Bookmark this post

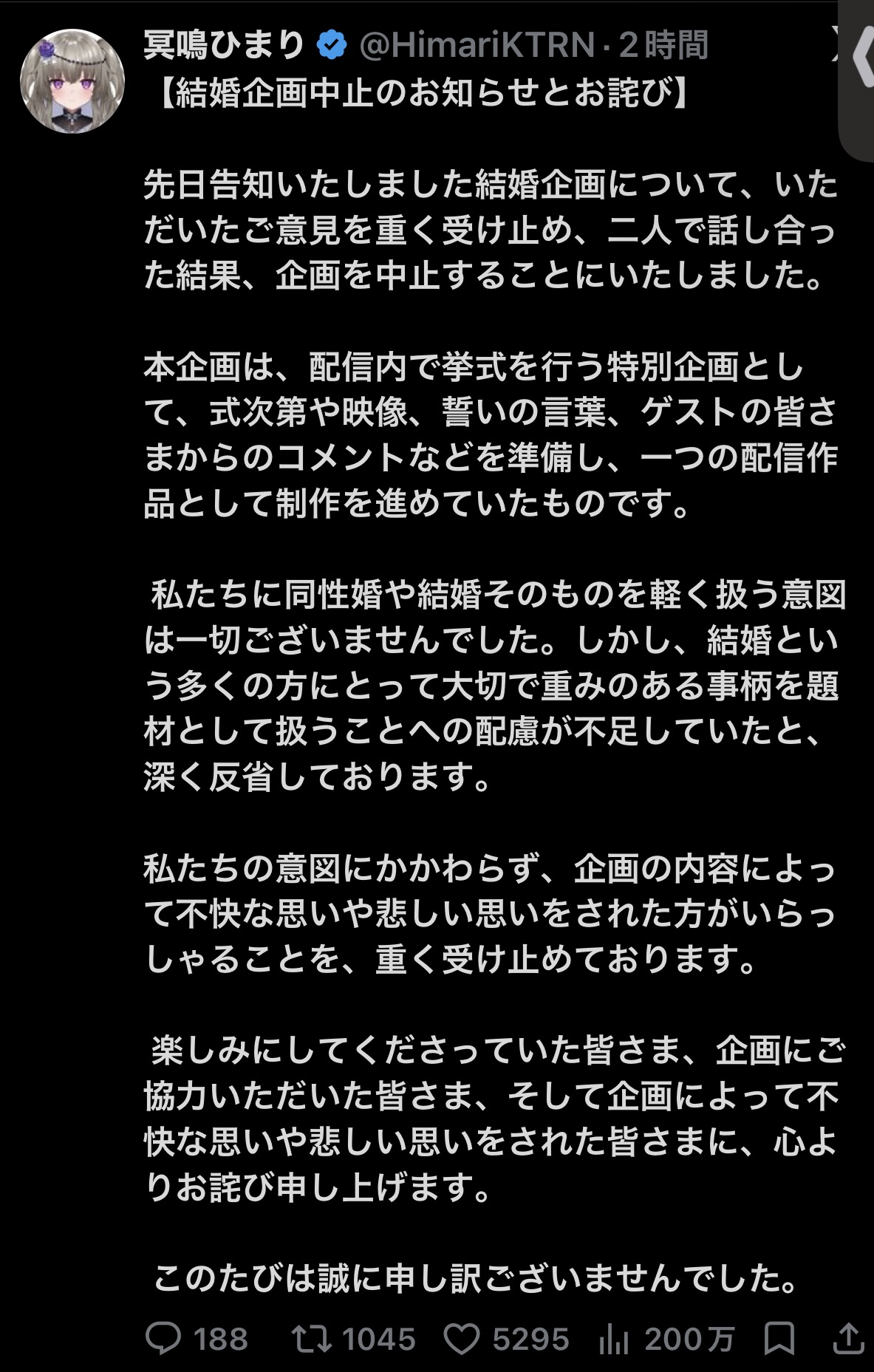(x=779, y=1339)
